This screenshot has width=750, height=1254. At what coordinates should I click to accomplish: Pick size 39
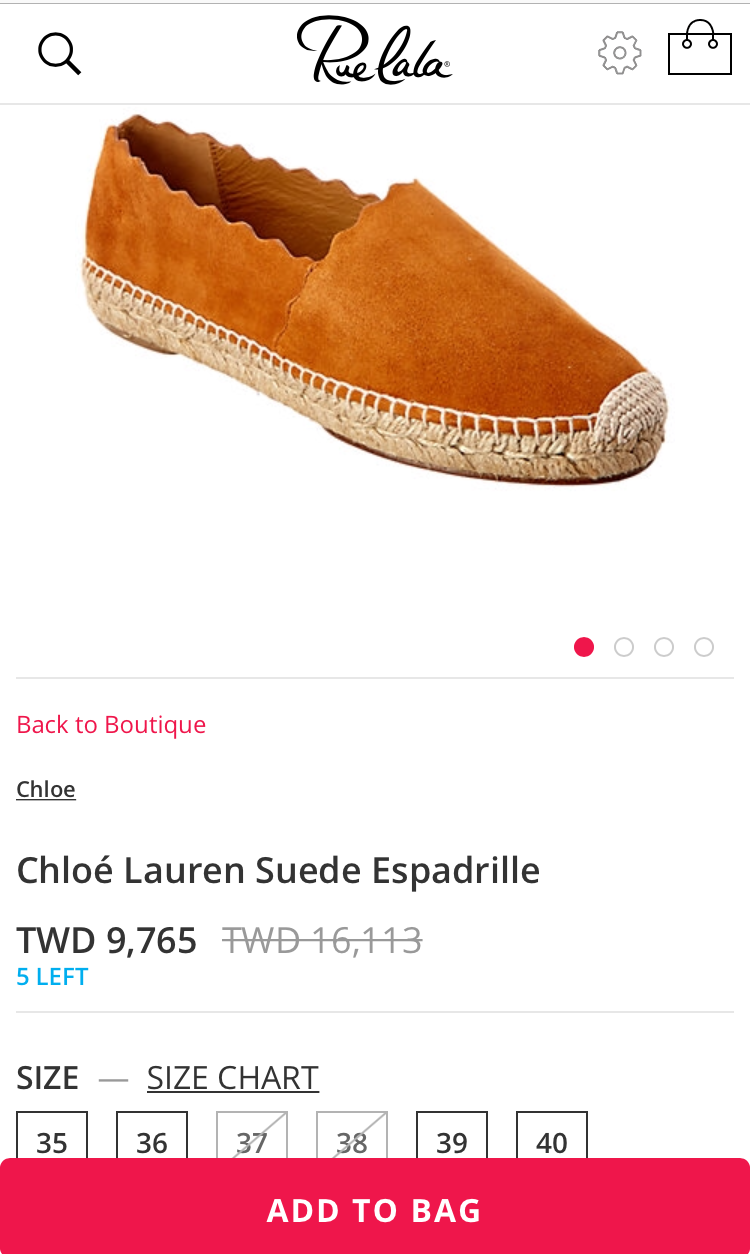point(452,1137)
